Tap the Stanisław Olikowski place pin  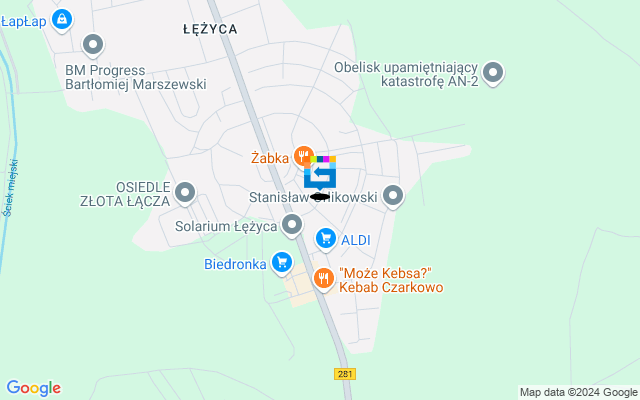[x=393, y=196]
